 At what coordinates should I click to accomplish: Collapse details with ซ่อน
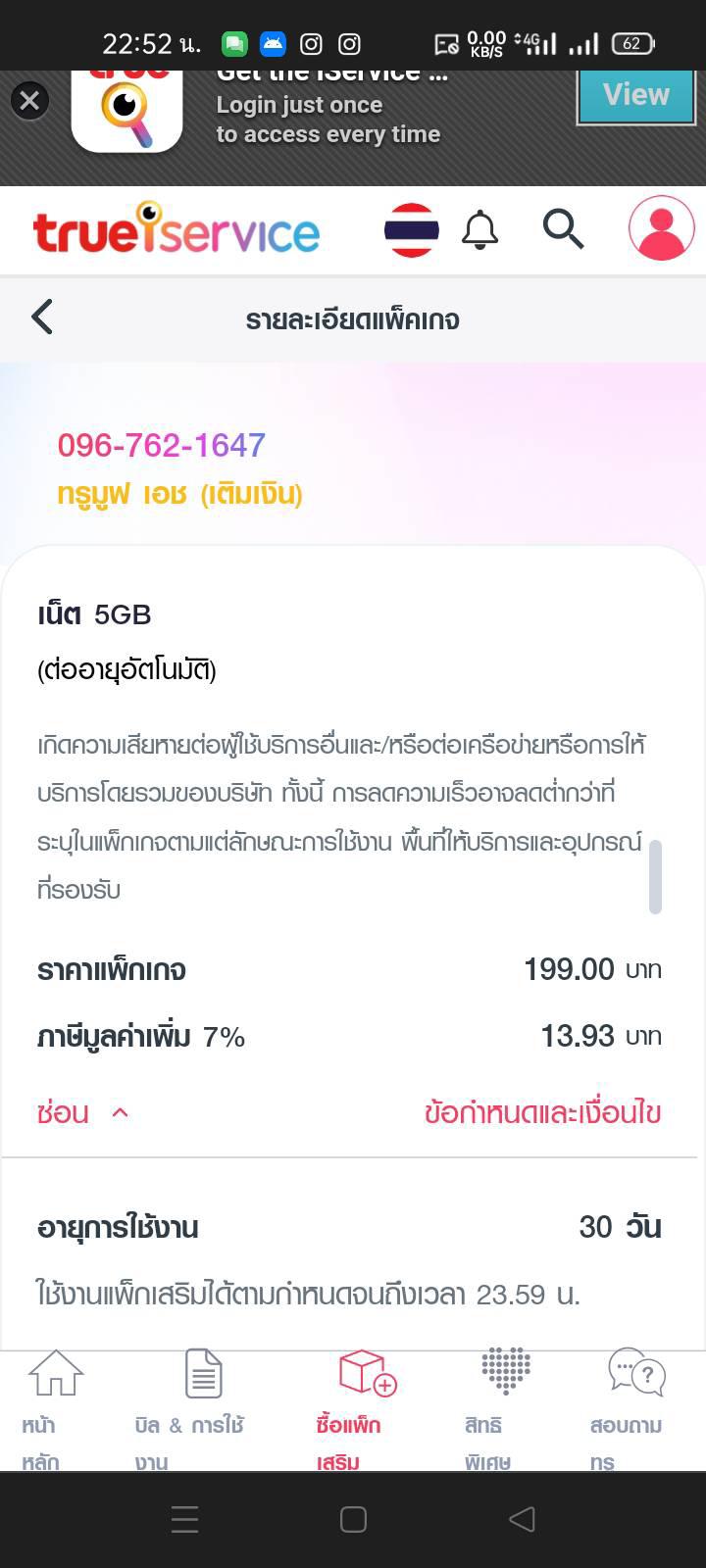click(x=82, y=1112)
